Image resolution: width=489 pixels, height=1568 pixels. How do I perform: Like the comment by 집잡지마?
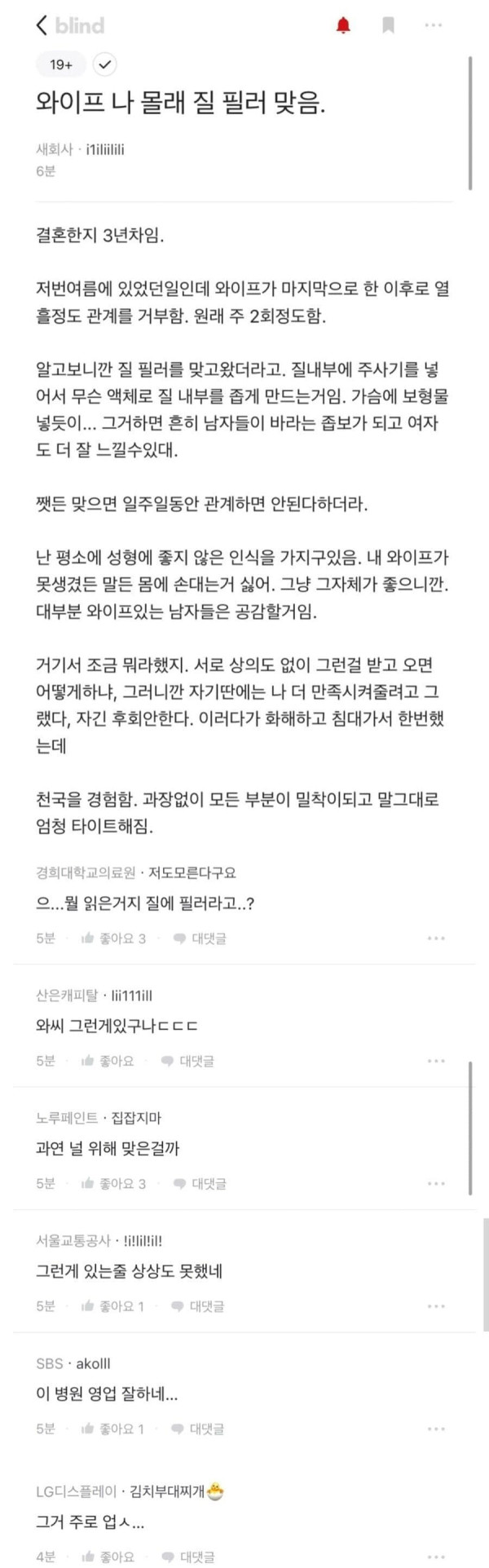point(114,1183)
